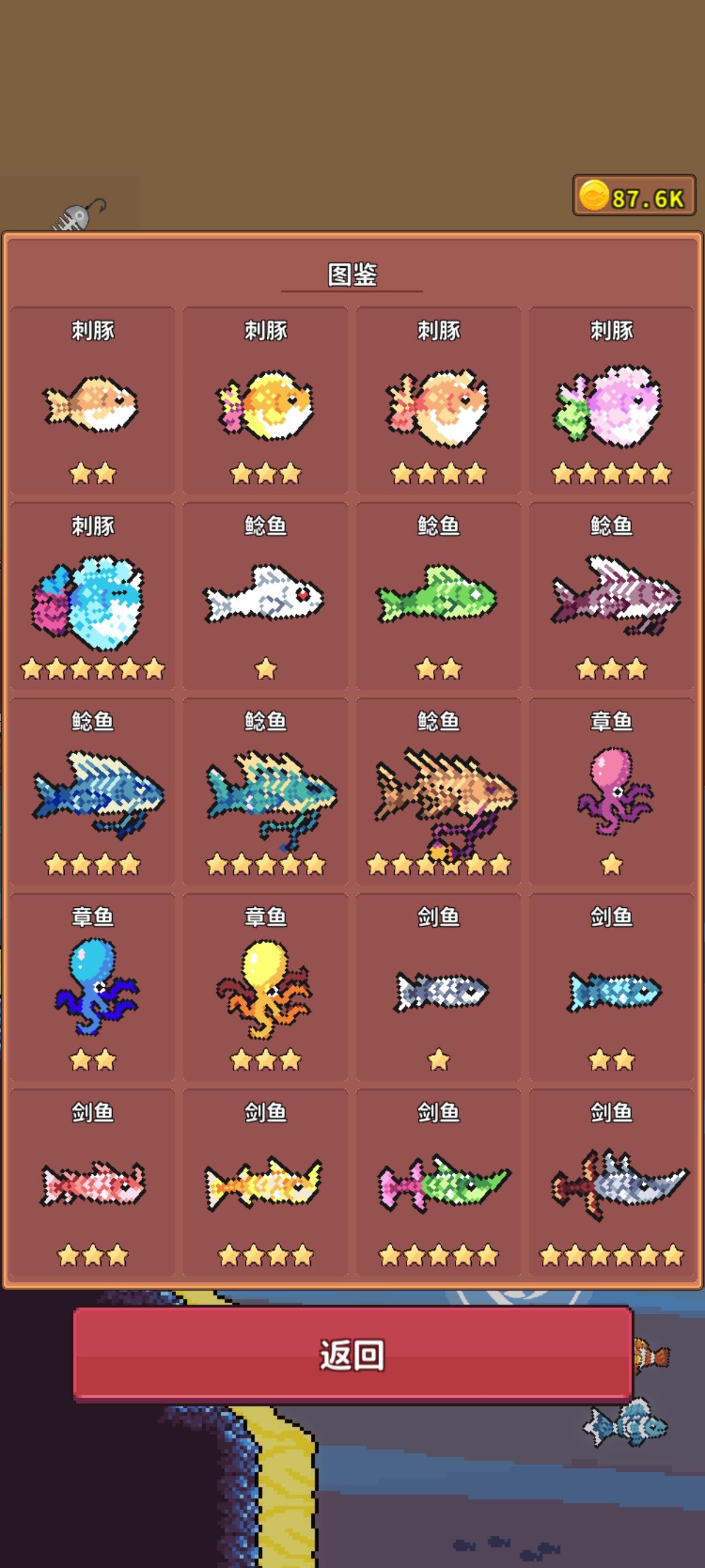Select the 6-star blue 刺豚 pufferfish
The image size is (705, 1568).
[91, 600]
